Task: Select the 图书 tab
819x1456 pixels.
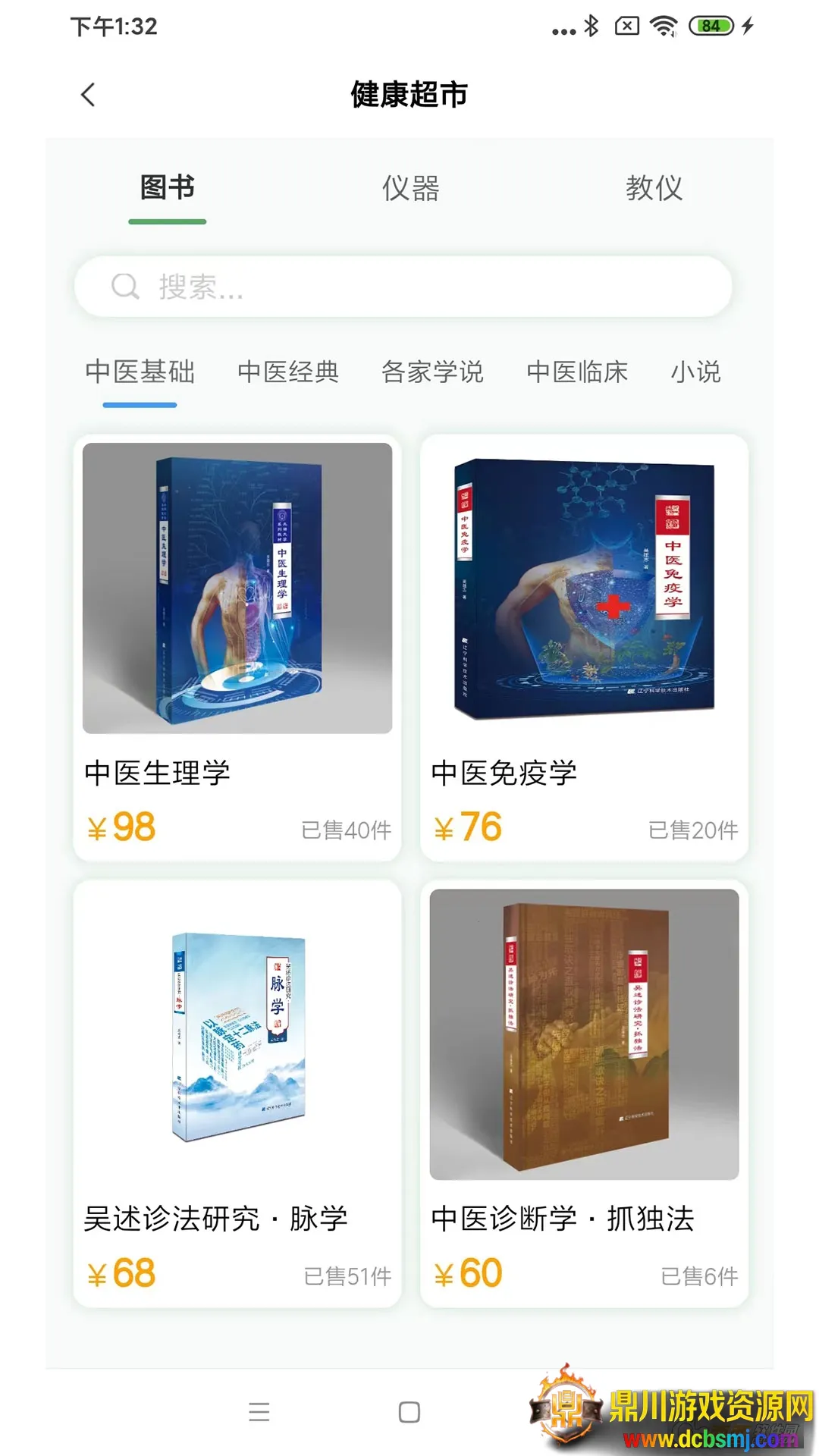Action: click(168, 187)
